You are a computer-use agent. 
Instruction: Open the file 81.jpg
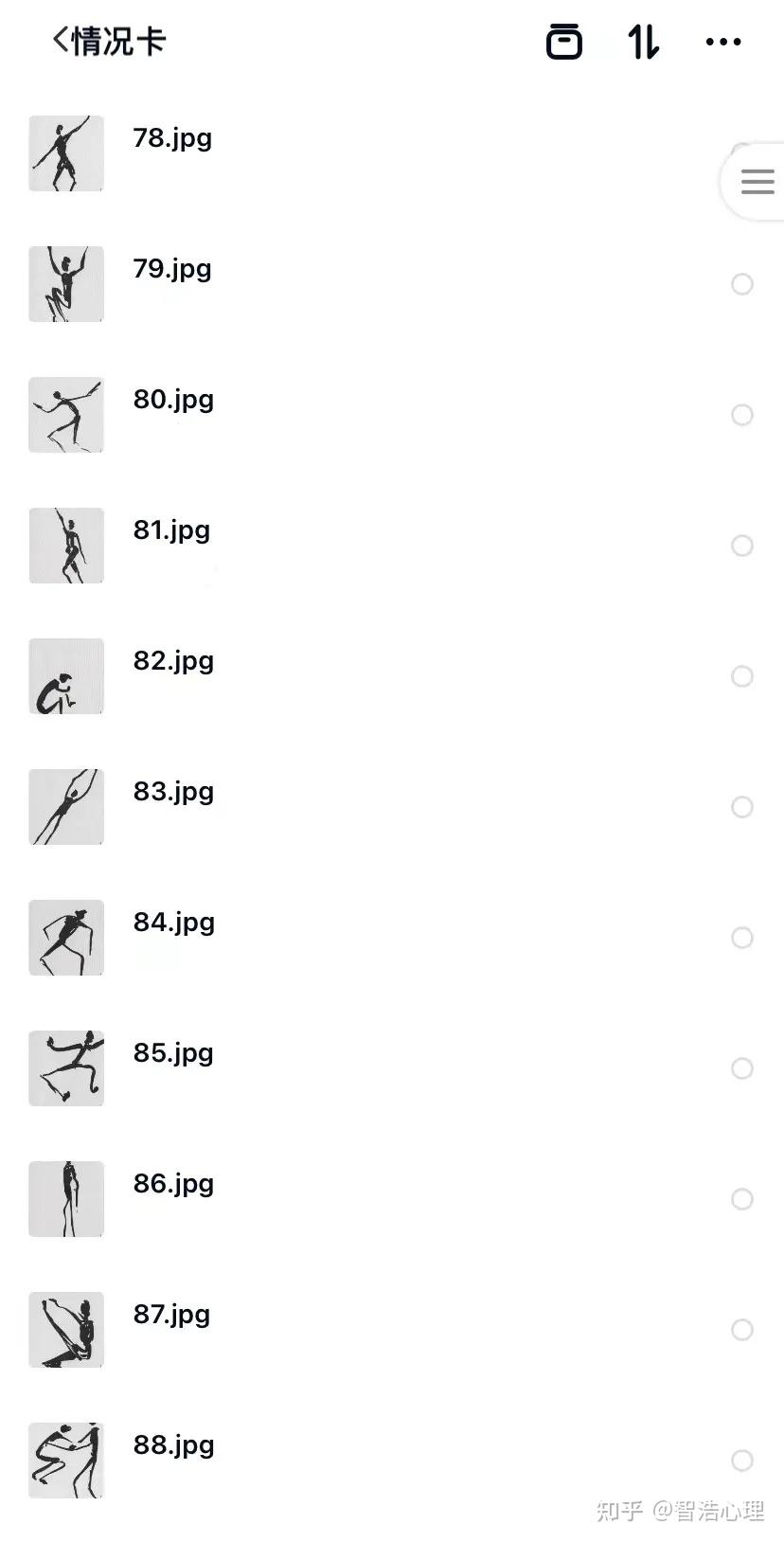[171, 530]
